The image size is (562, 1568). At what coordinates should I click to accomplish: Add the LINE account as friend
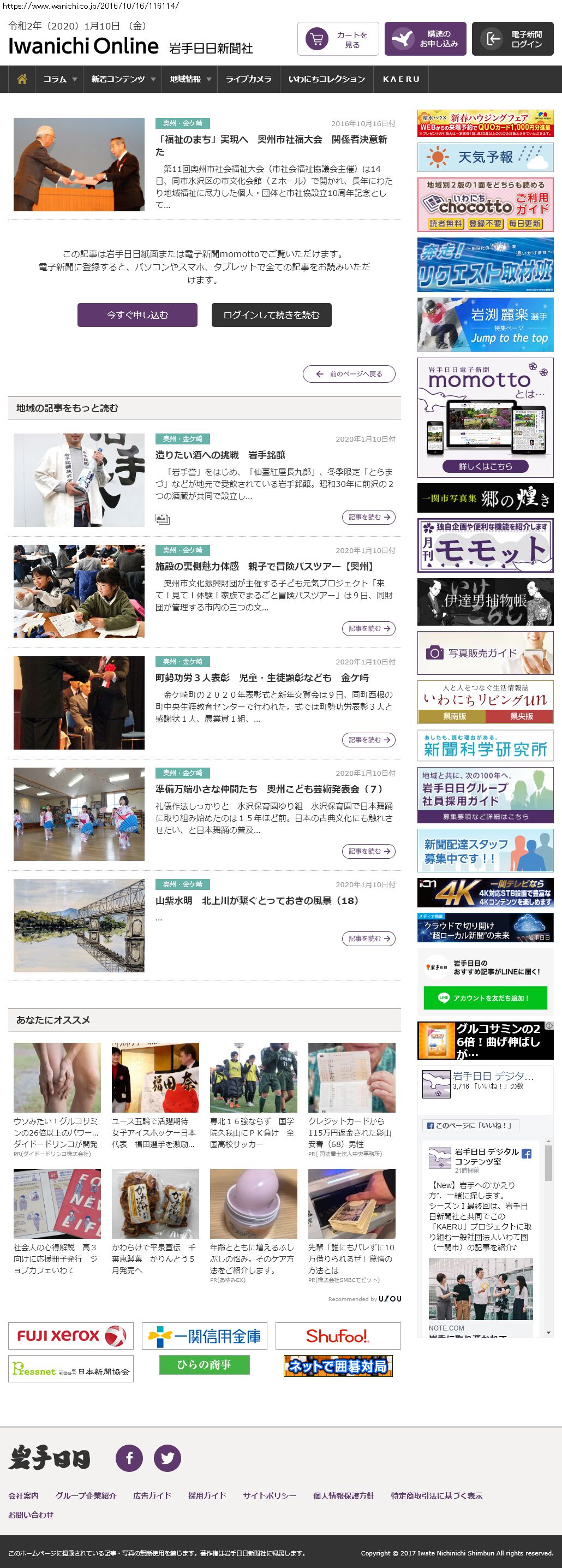click(x=485, y=997)
